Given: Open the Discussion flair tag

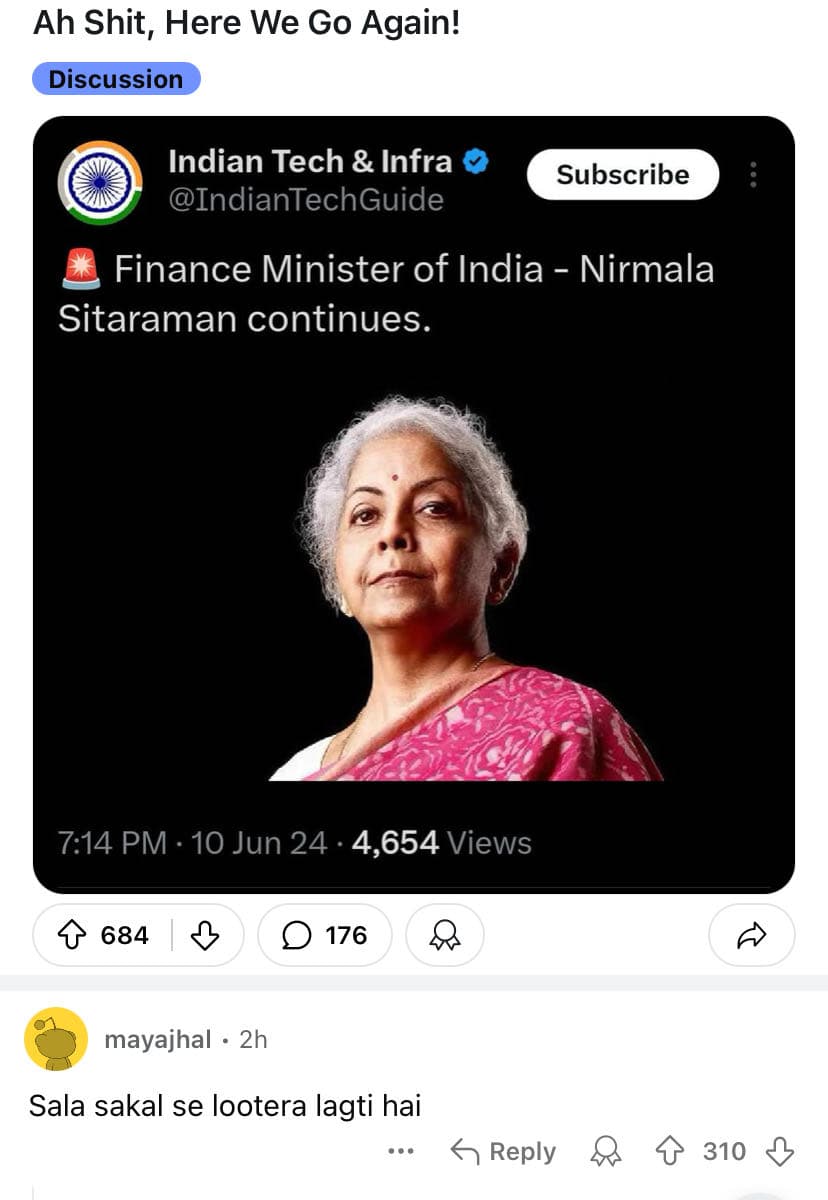Looking at the screenshot, I should click(x=116, y=79).
